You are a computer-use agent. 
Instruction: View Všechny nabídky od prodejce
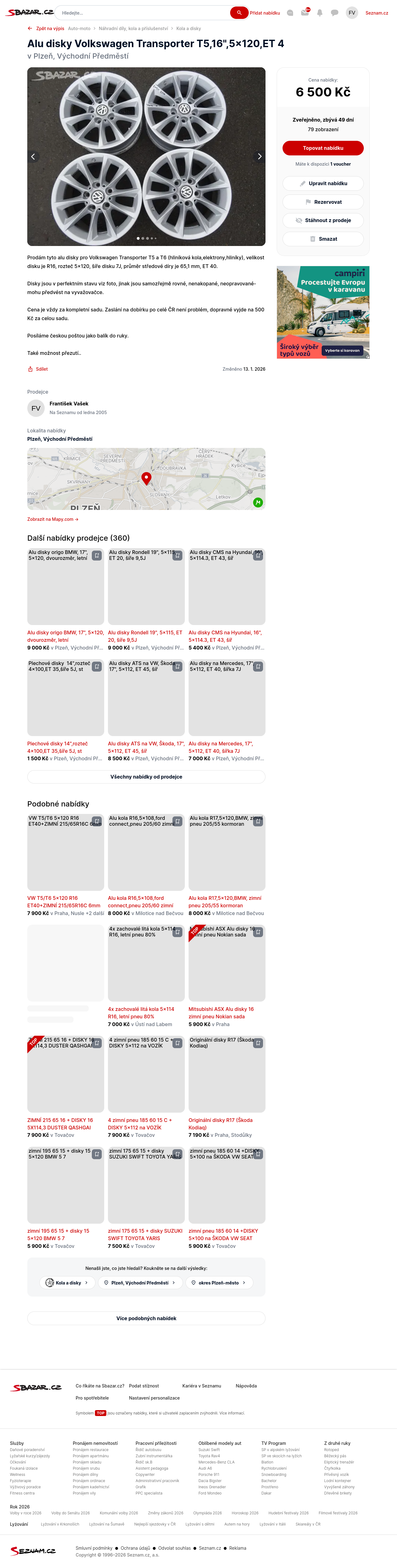(x=146, y=777)
